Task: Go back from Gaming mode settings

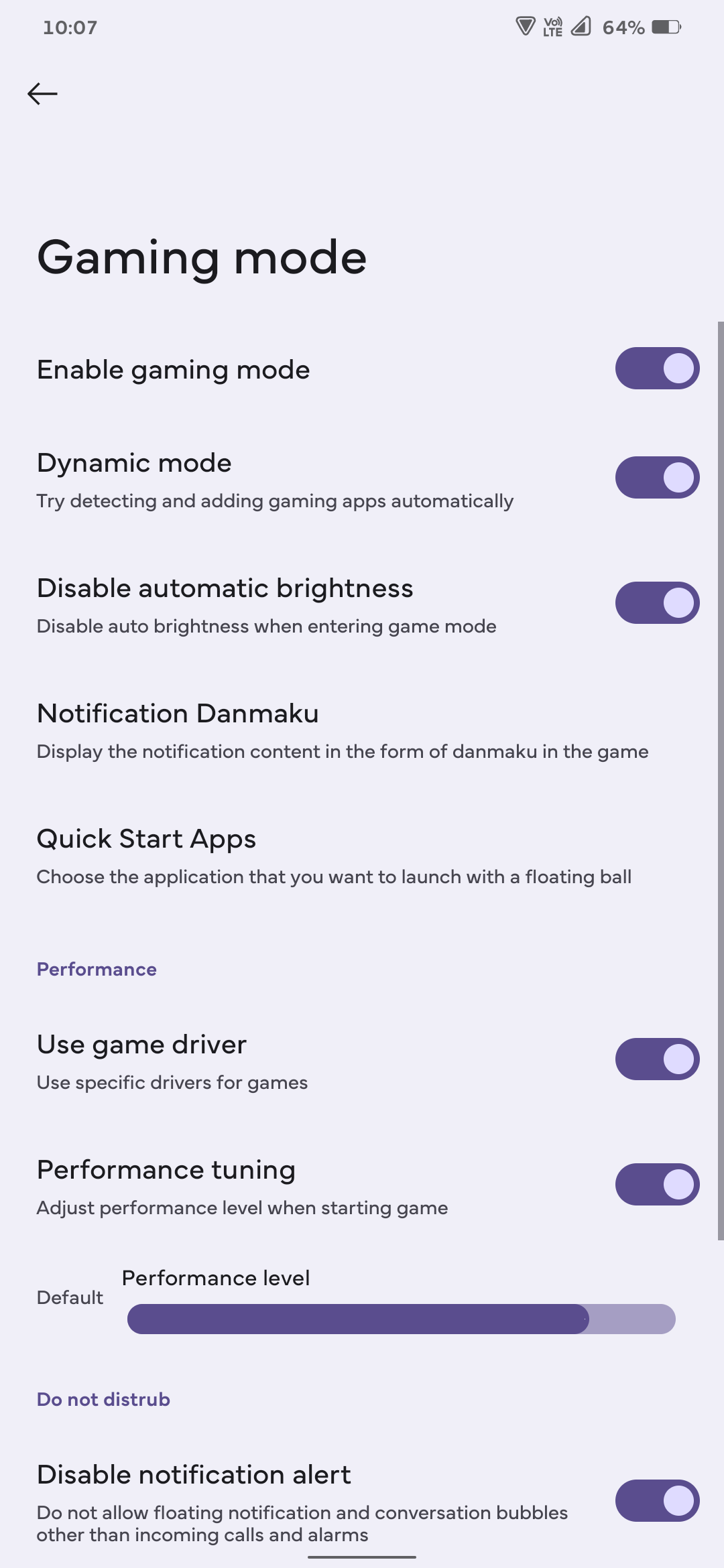Action: 42,94
